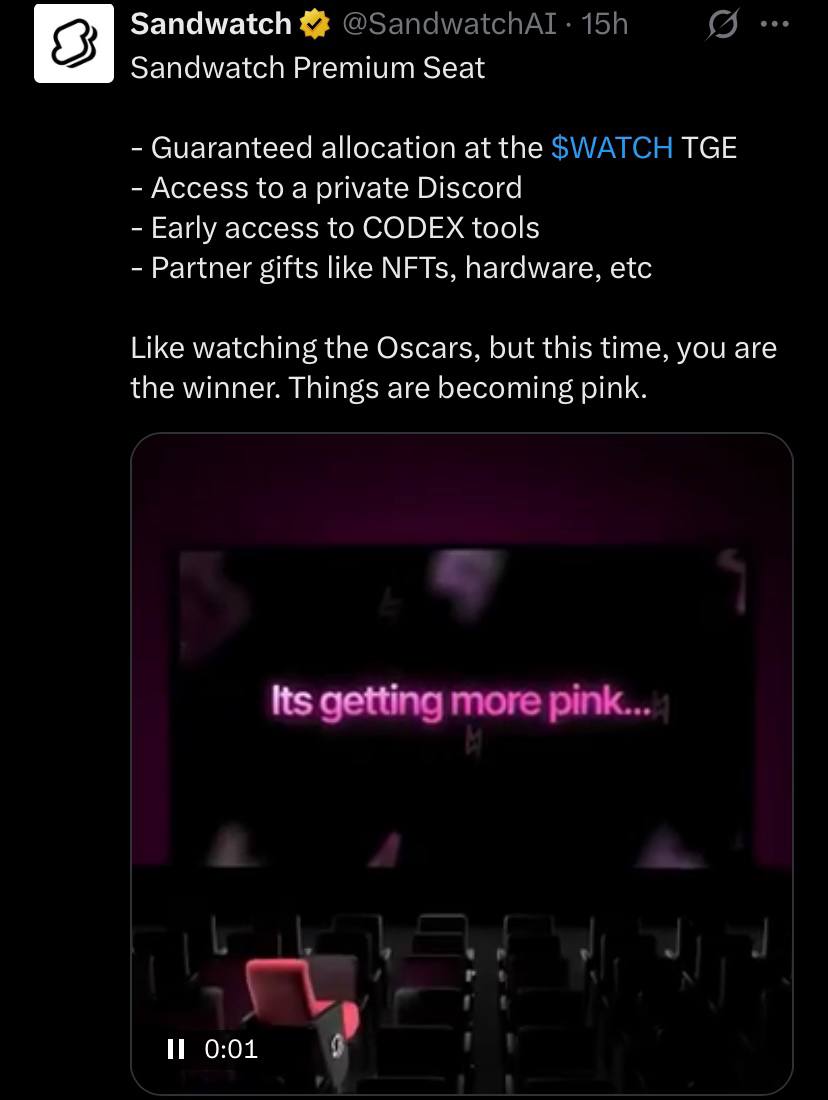The height and width of the screenshot is (1100, 828).
Task: Open Sandwatch's profile via its name
Action: coord(211,24)
